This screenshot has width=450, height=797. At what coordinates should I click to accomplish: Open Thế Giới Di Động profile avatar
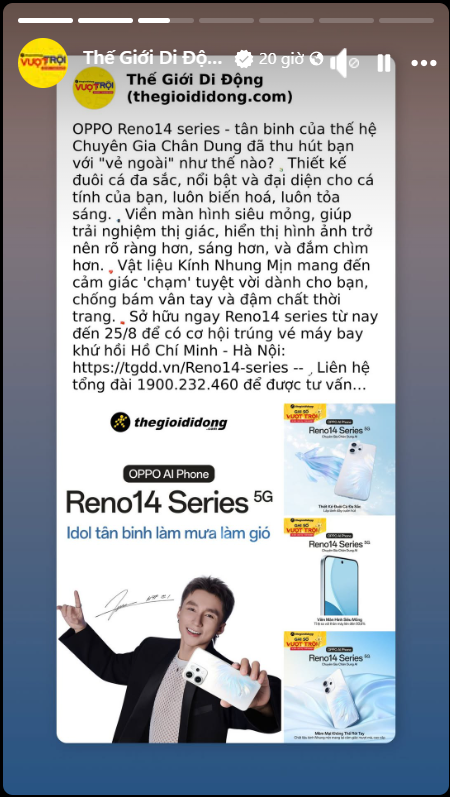43,63
